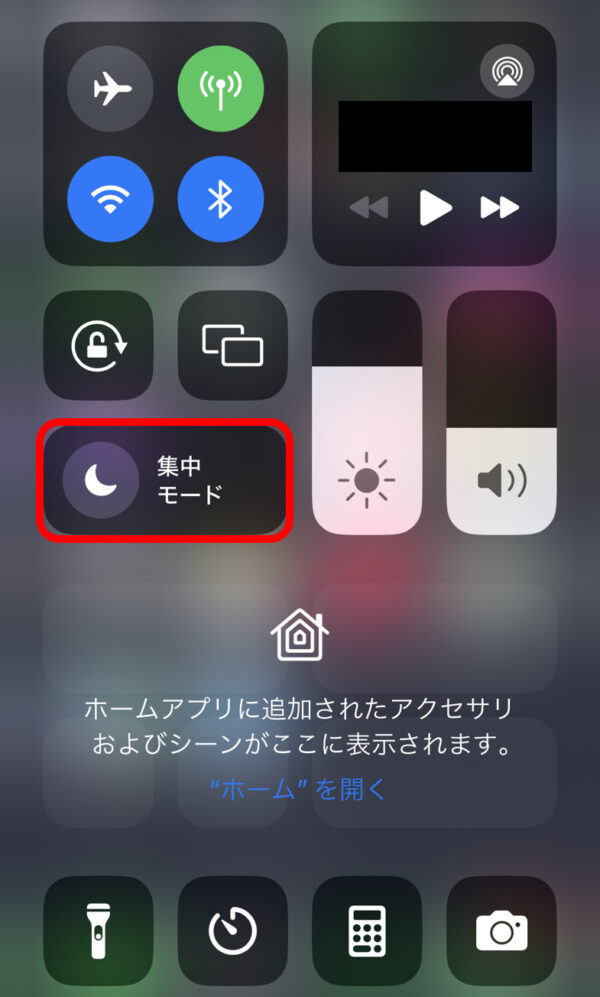Open screen mirroring
Image resolution: width=600 pixels, height=997 pixels.
point(232,345)
